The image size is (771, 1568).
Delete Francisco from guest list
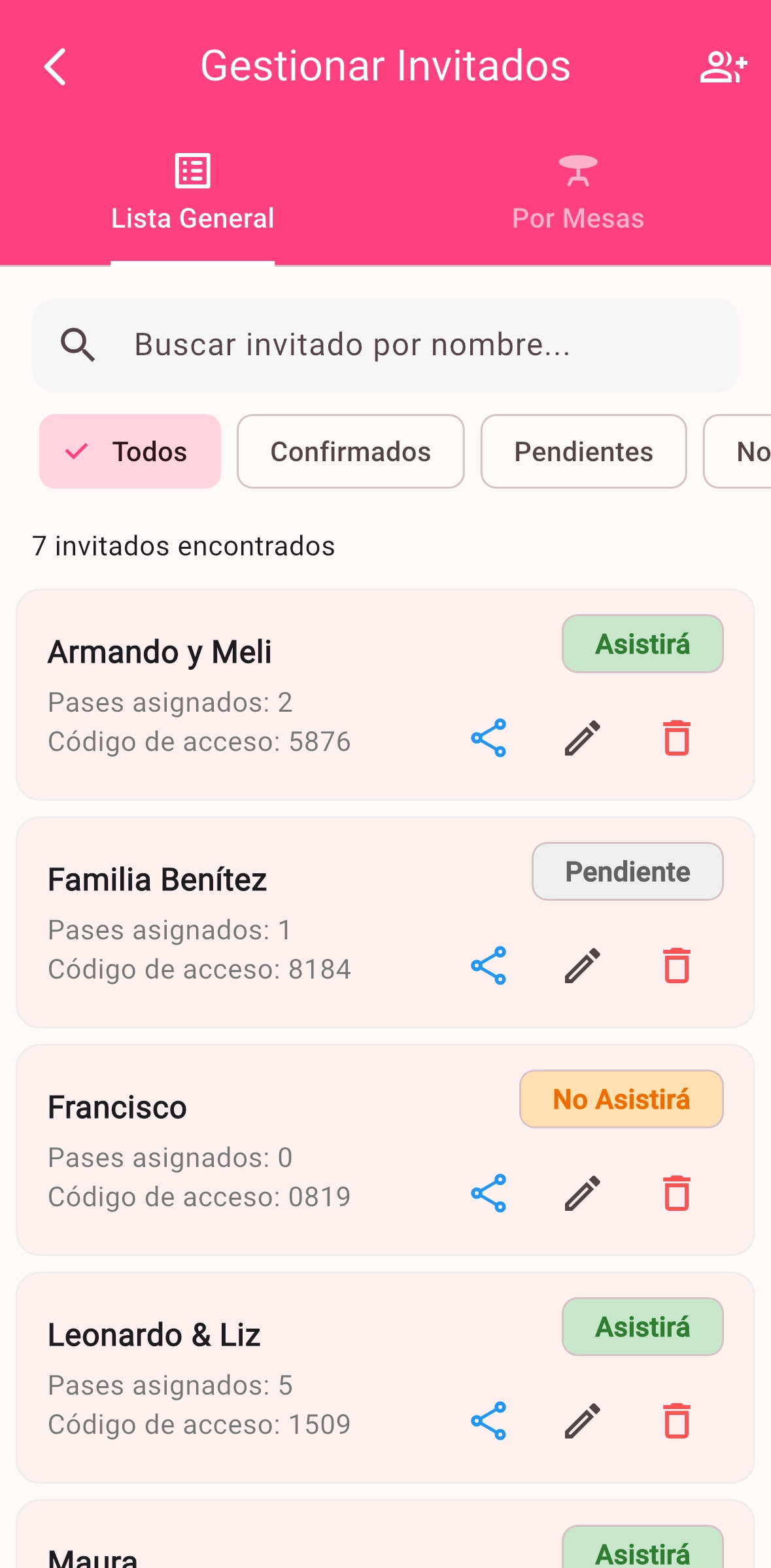coord(677,1194)
